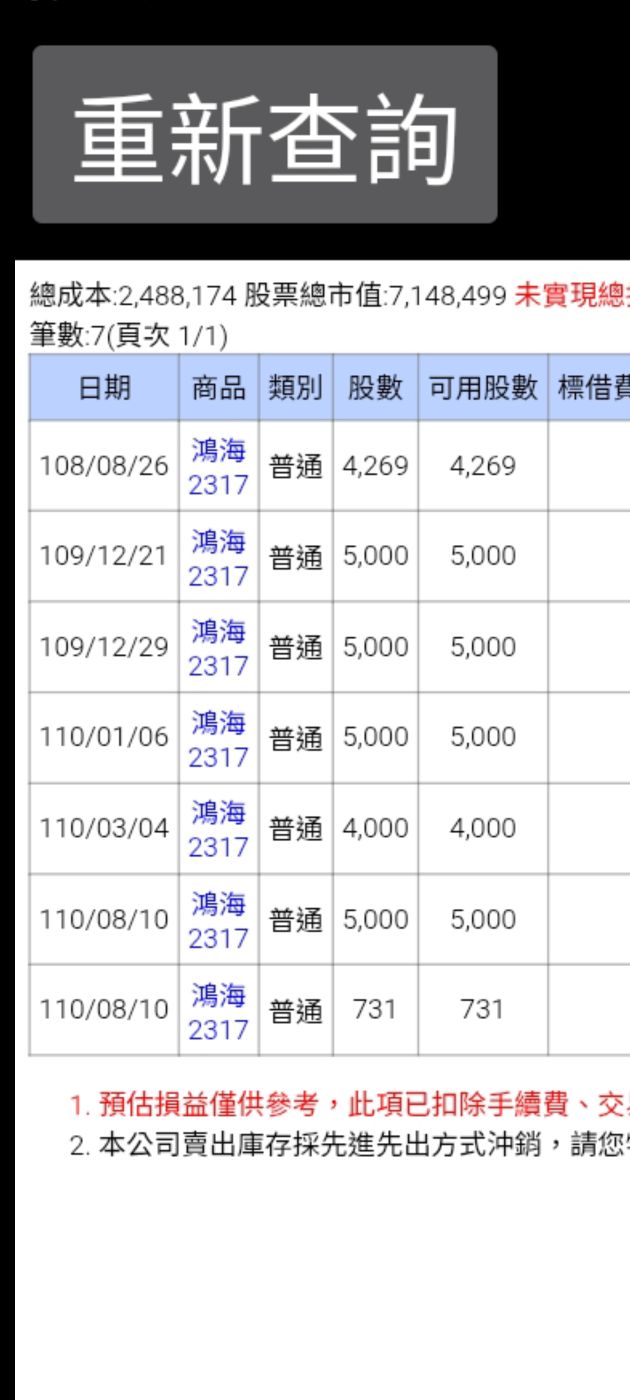Open 鴻海 2317 link dated 109/12/29
This screenshot has width=630, height=1400.
coord(218,648)
